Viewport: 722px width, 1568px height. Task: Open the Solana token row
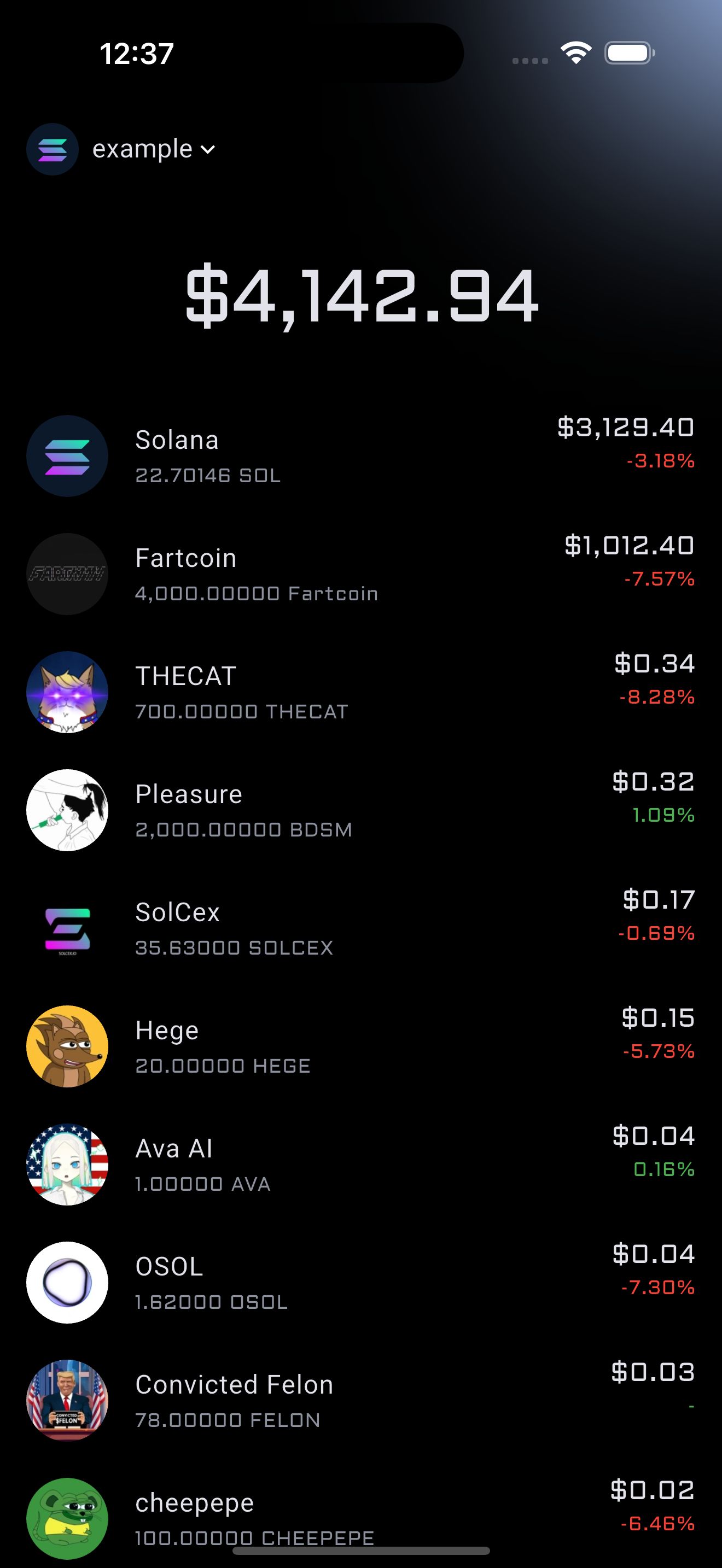point(360,456)
